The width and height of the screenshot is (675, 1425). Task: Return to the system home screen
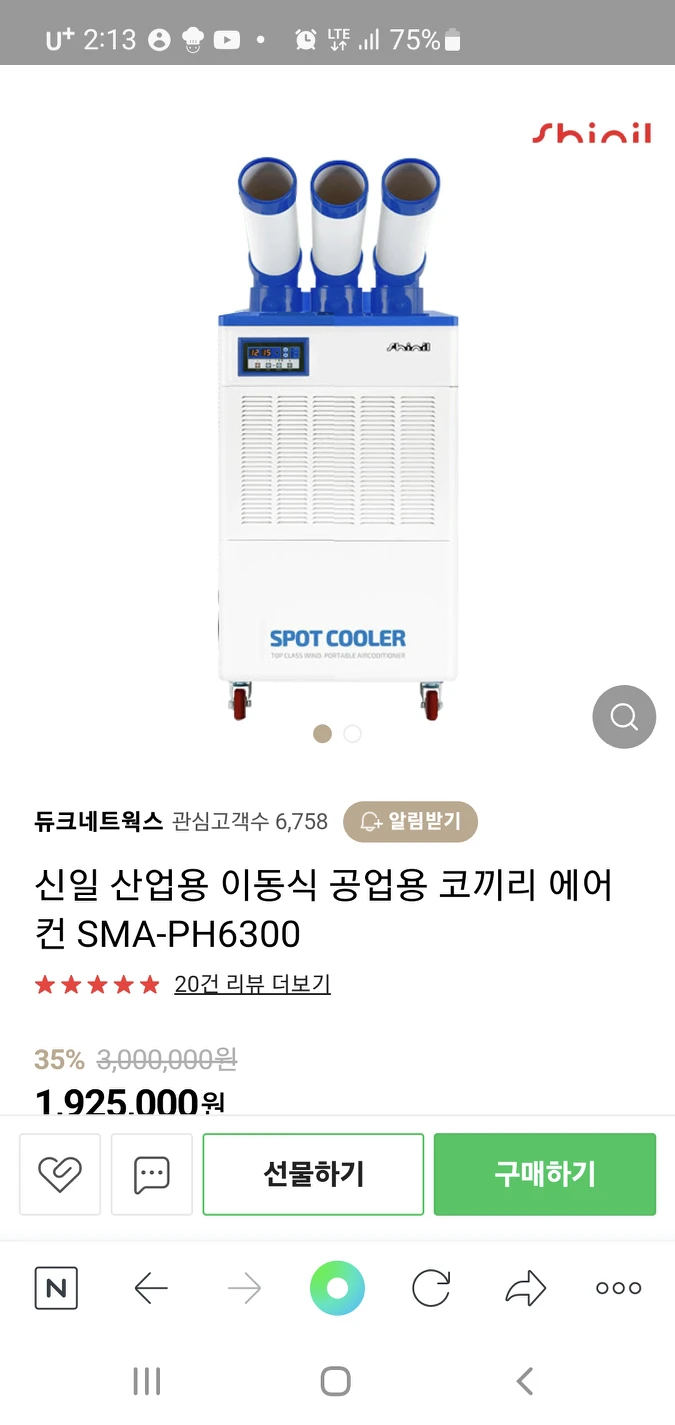tap(336, 1382)
